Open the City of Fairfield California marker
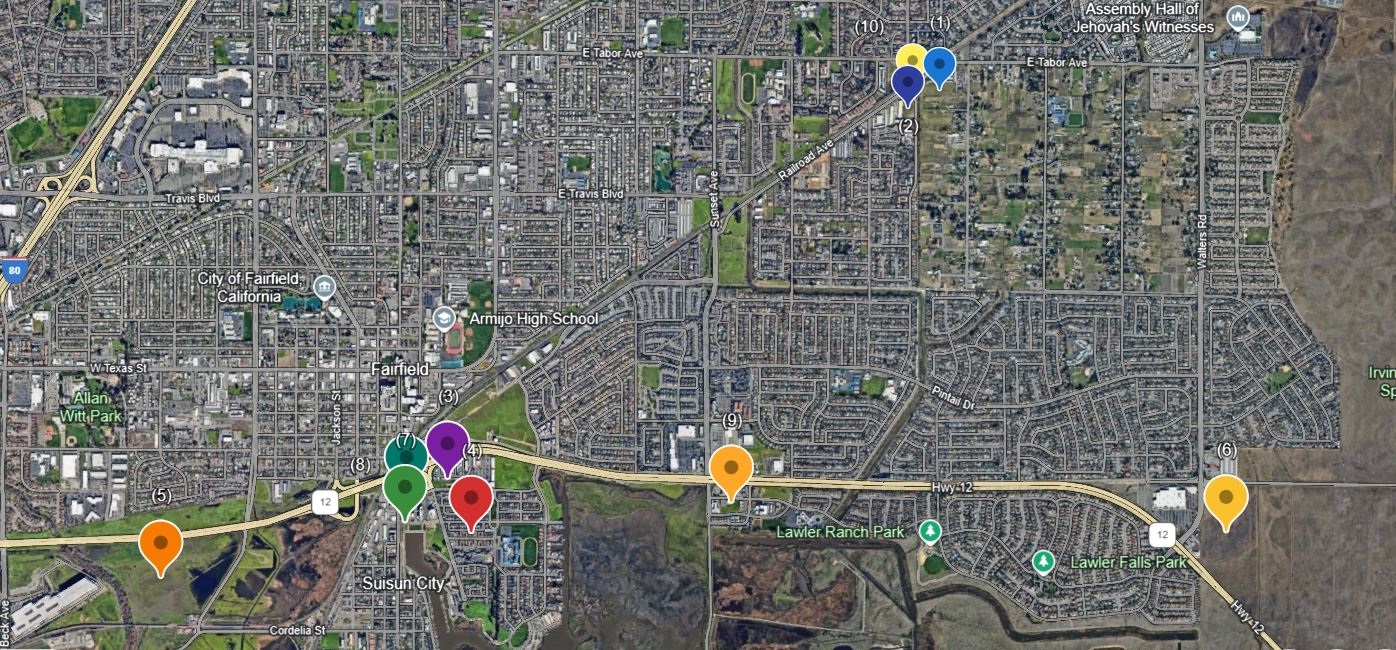This screenshot has height=650, width=1396. (323, 288)
